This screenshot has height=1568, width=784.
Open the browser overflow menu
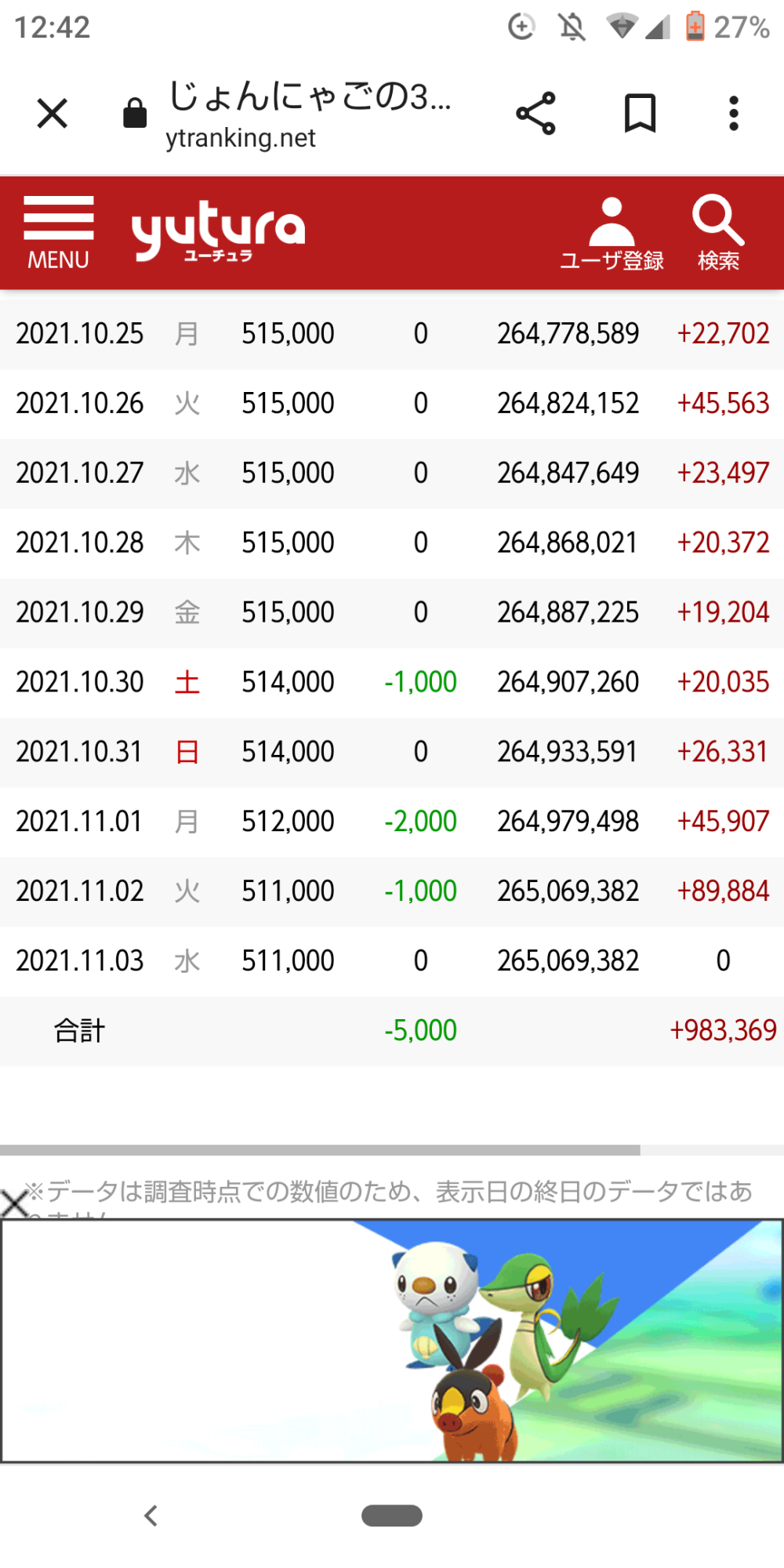734,114
